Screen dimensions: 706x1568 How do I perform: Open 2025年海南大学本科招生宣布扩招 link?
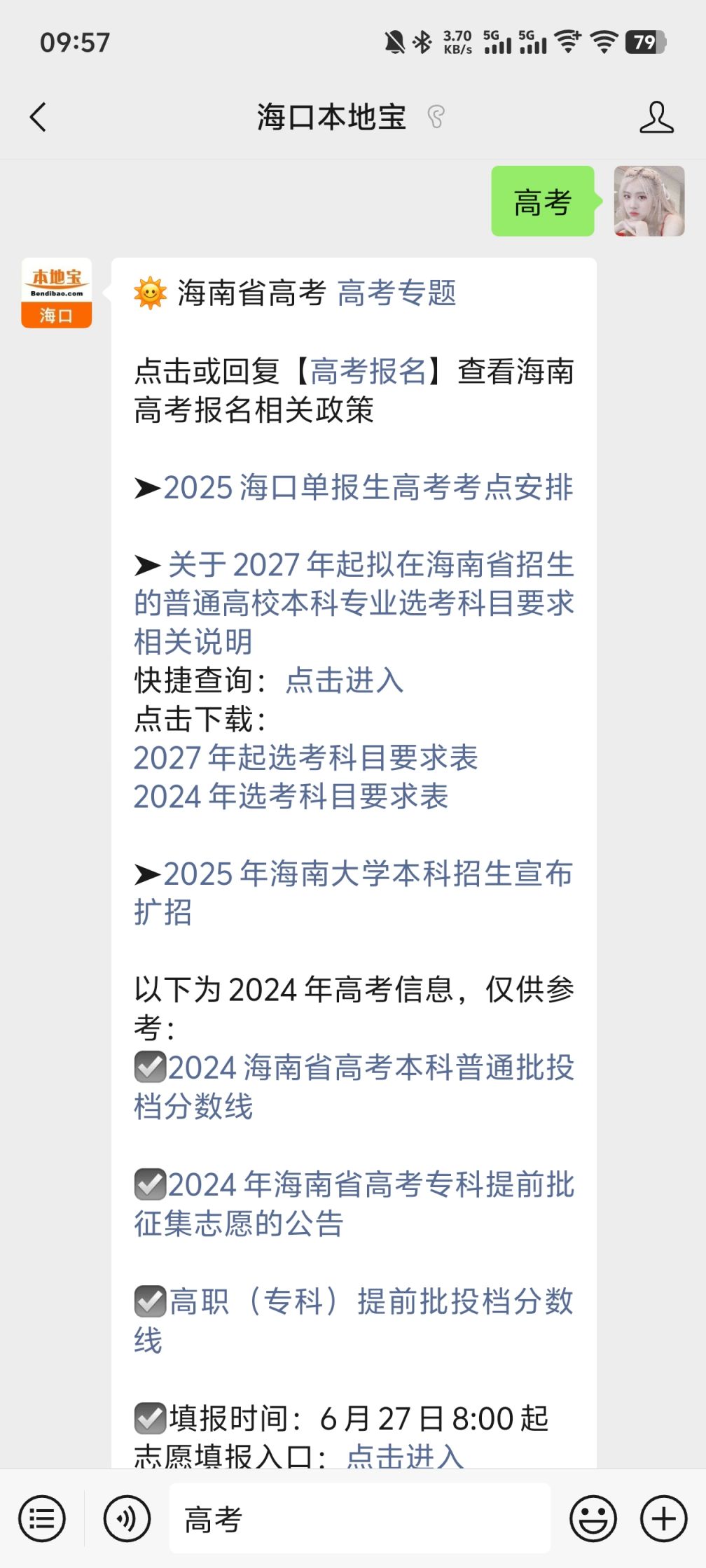tap(354, 892)
